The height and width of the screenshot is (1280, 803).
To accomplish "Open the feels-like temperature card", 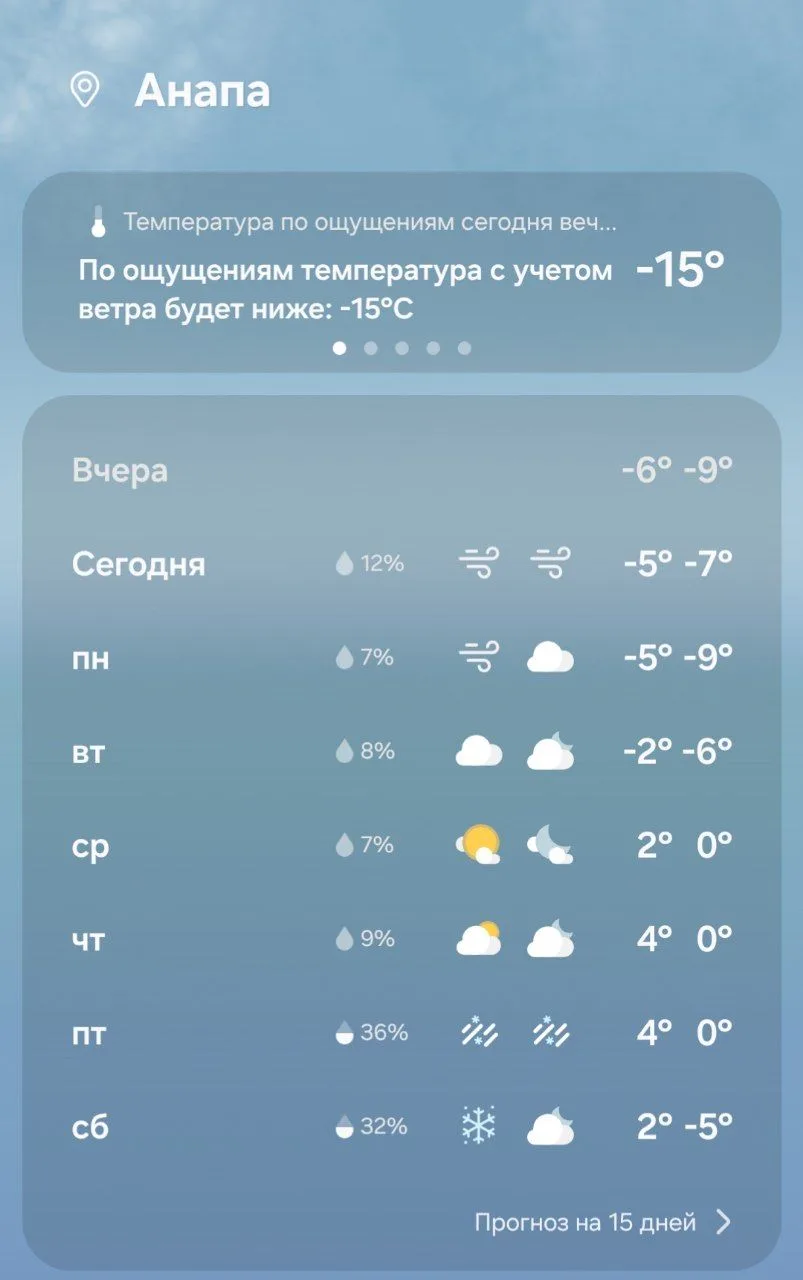I will pyautogui.click(x=400, y=270).
